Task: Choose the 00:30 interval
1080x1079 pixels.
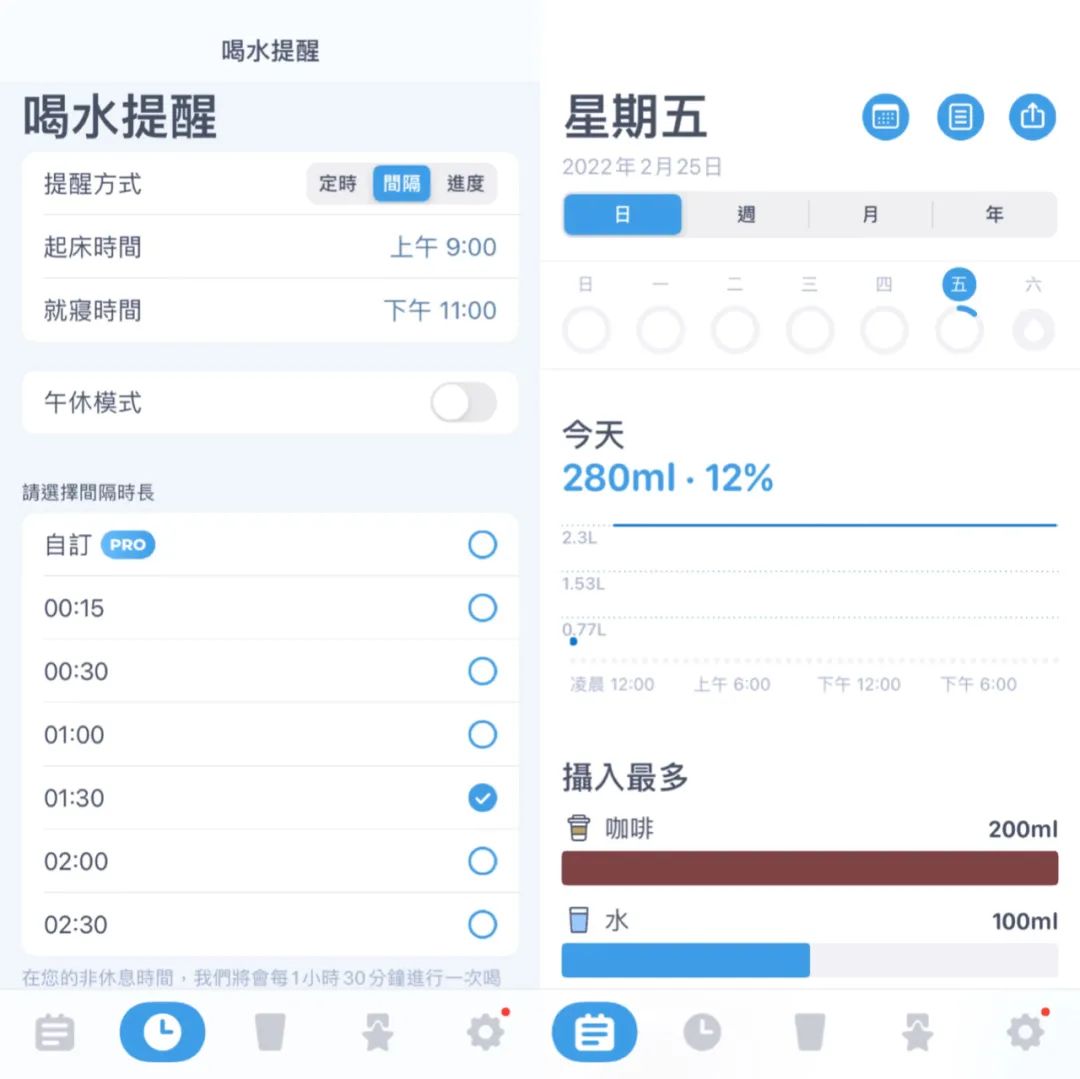Action: [x=482, y=671]
